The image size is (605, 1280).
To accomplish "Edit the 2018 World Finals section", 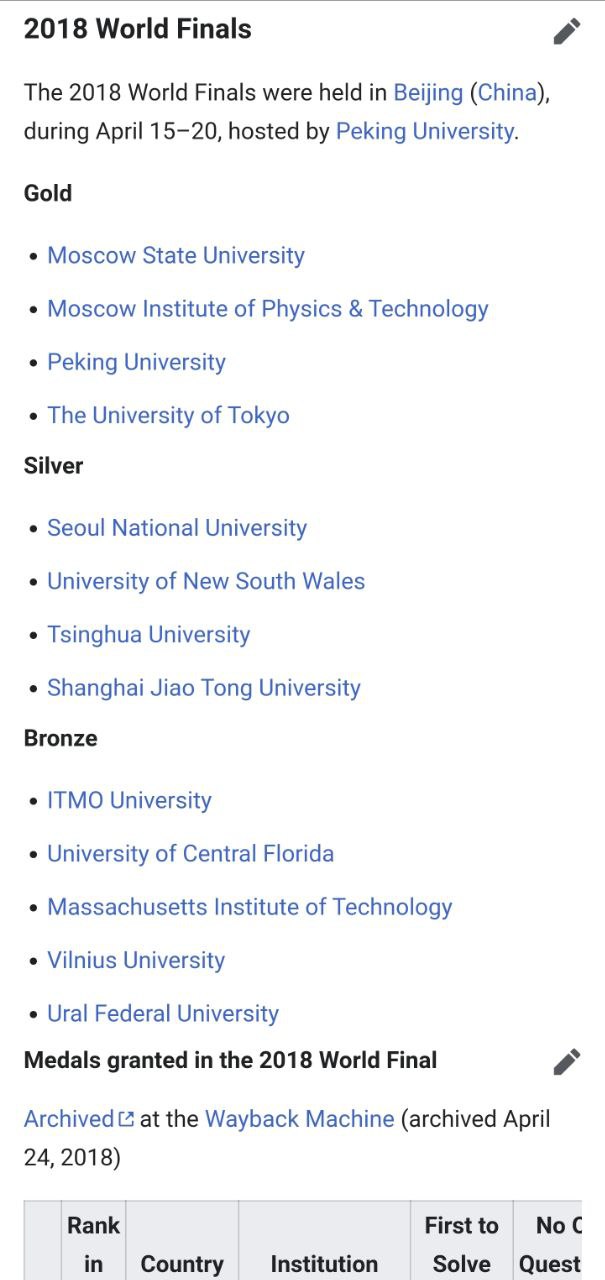I will pyautogui.click(x=567, y=31).
